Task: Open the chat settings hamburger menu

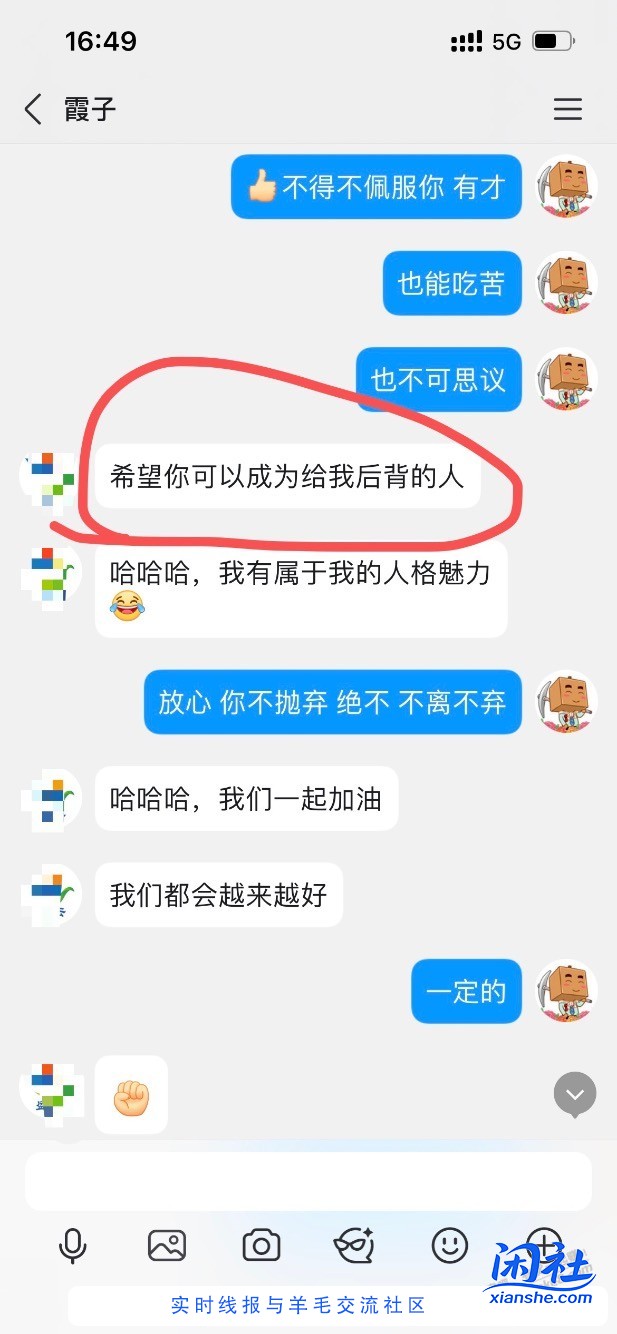Action: pos(568,109)
